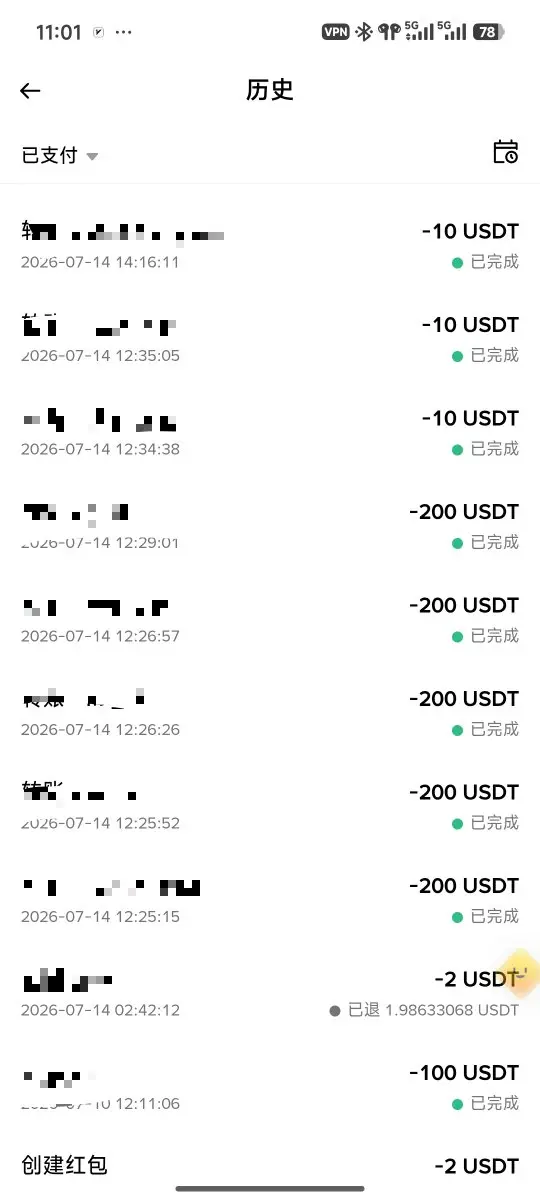Viewport: 540px width, 1200px height.
Task: Select the -200 USDT record at 12:25:52
Action: pos(270,807)
